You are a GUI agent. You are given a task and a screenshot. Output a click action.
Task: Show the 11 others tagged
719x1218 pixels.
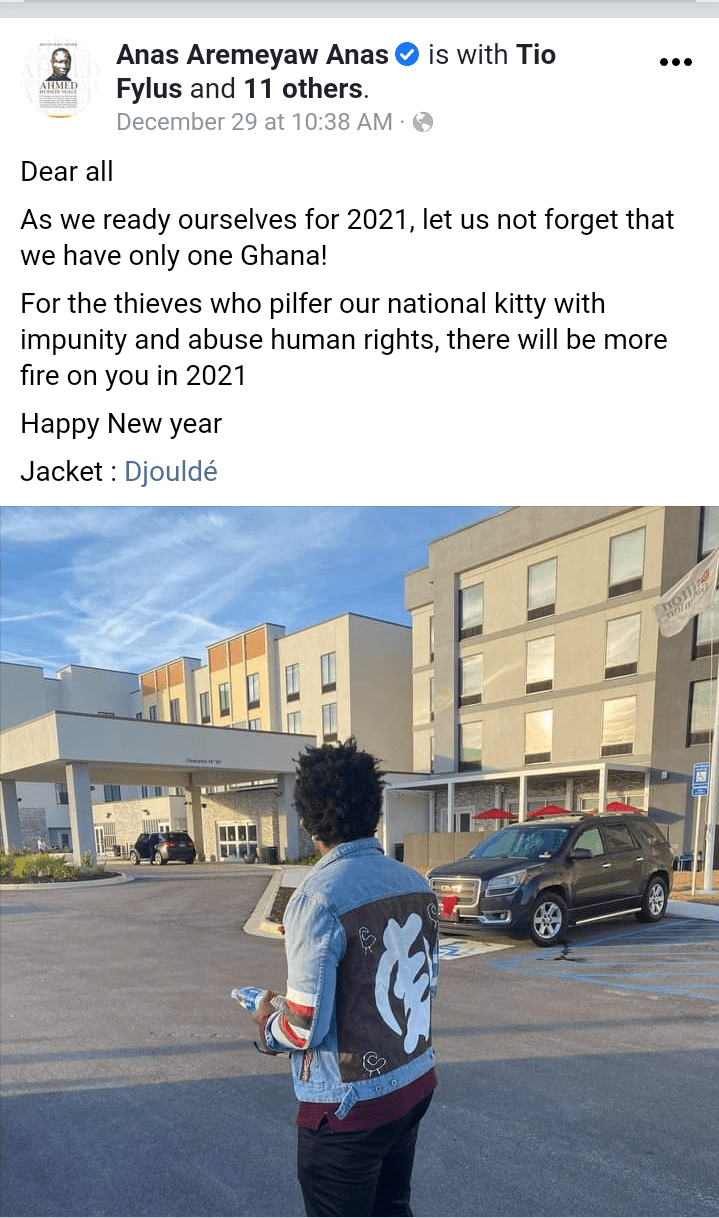click(303, 89)
